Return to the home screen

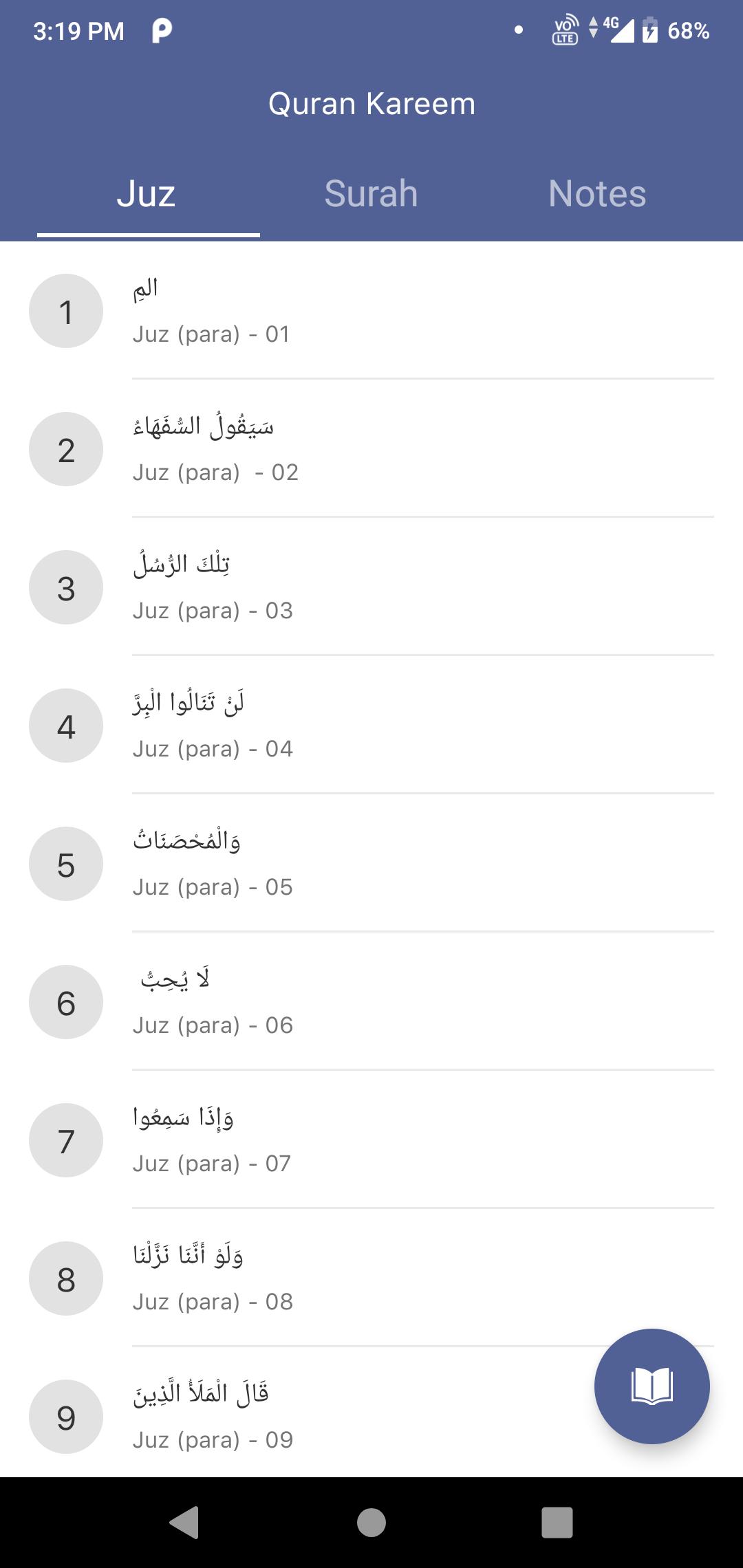371,1522
